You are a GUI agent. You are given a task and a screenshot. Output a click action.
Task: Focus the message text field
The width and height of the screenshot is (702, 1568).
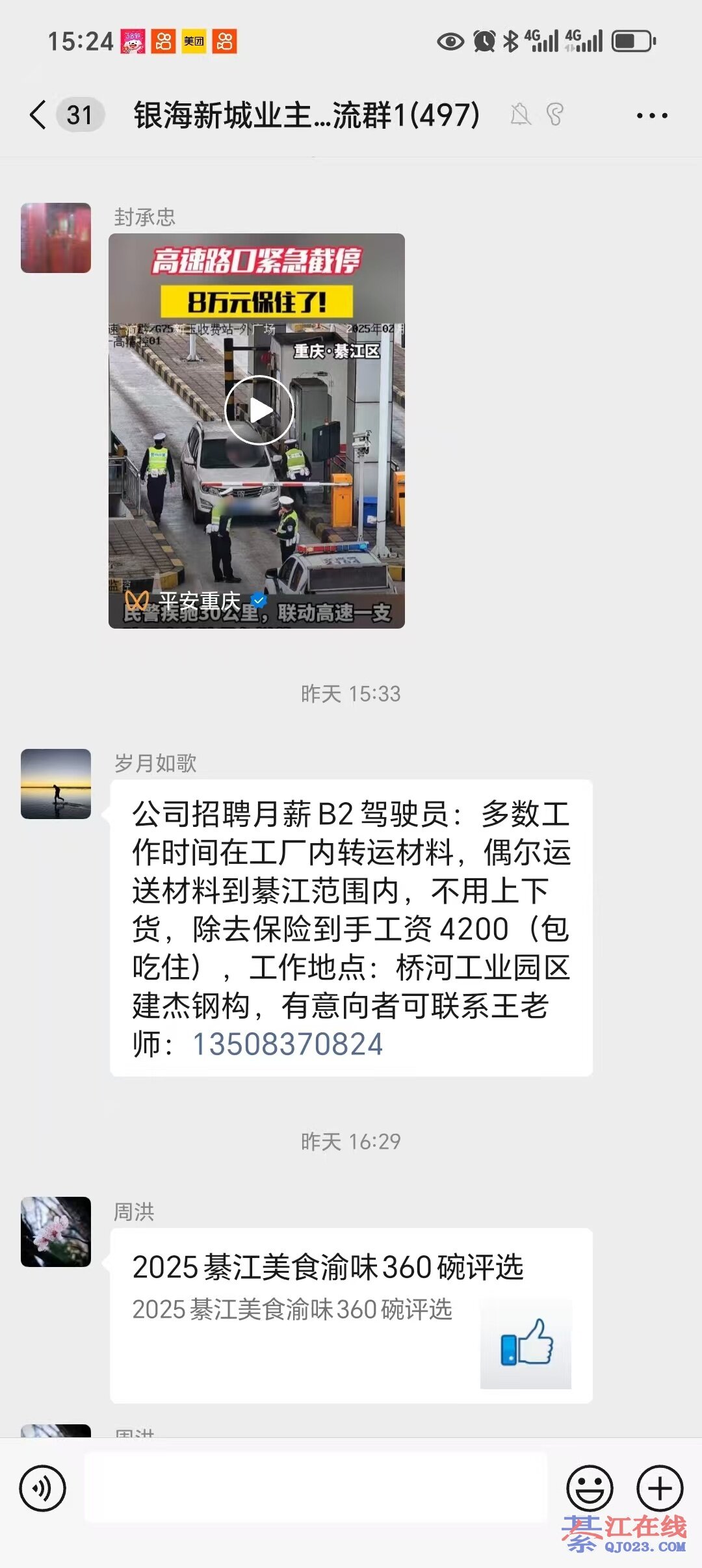click(316, 1488)
